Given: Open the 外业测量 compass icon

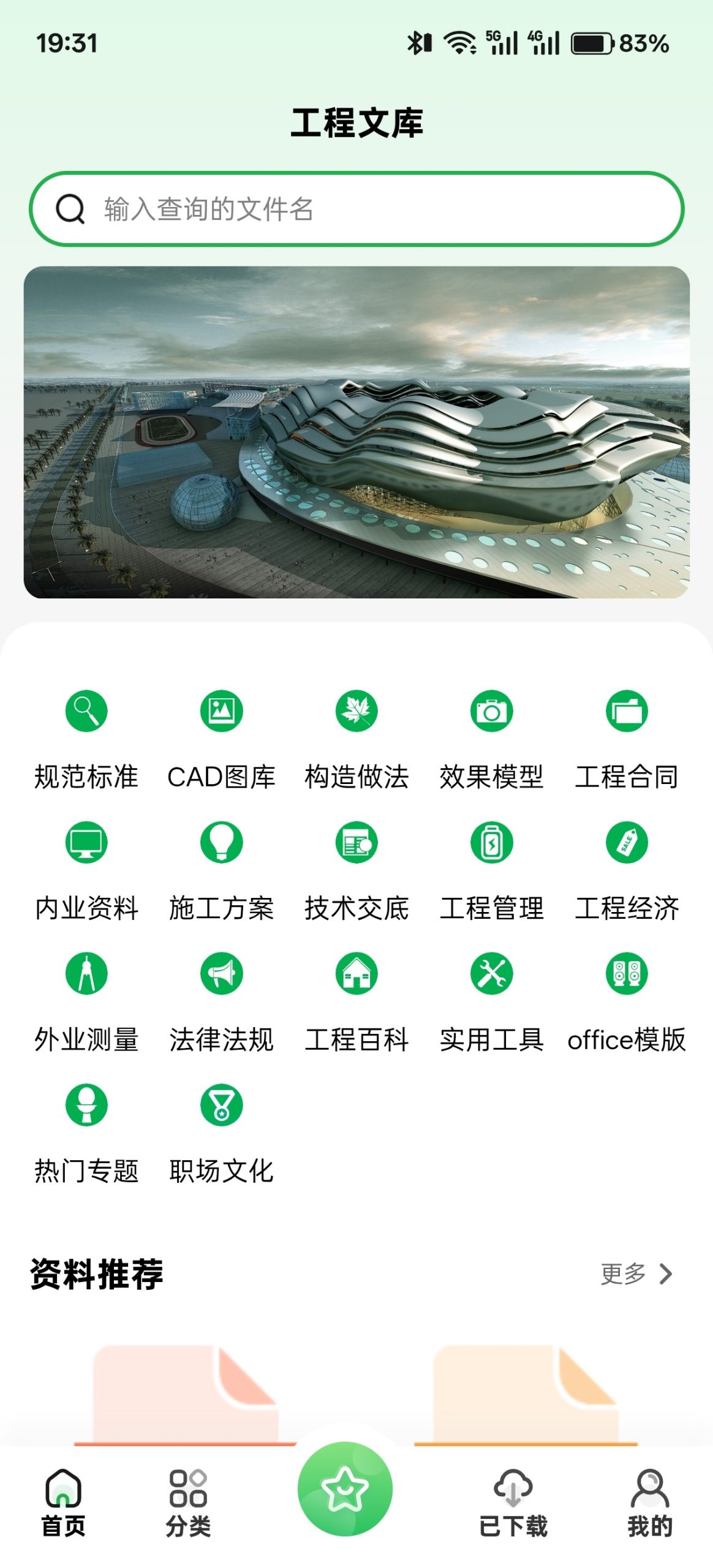Looking at the screenshot, I should 86,974.
